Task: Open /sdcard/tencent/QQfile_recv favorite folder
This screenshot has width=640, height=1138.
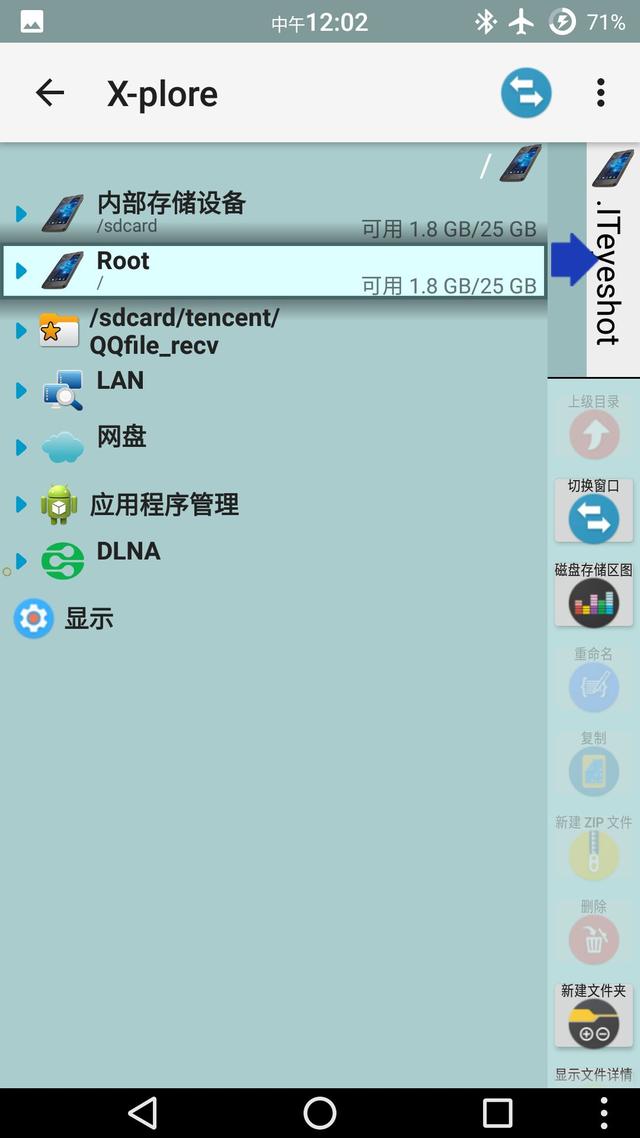Action: (x=274, y=331)
